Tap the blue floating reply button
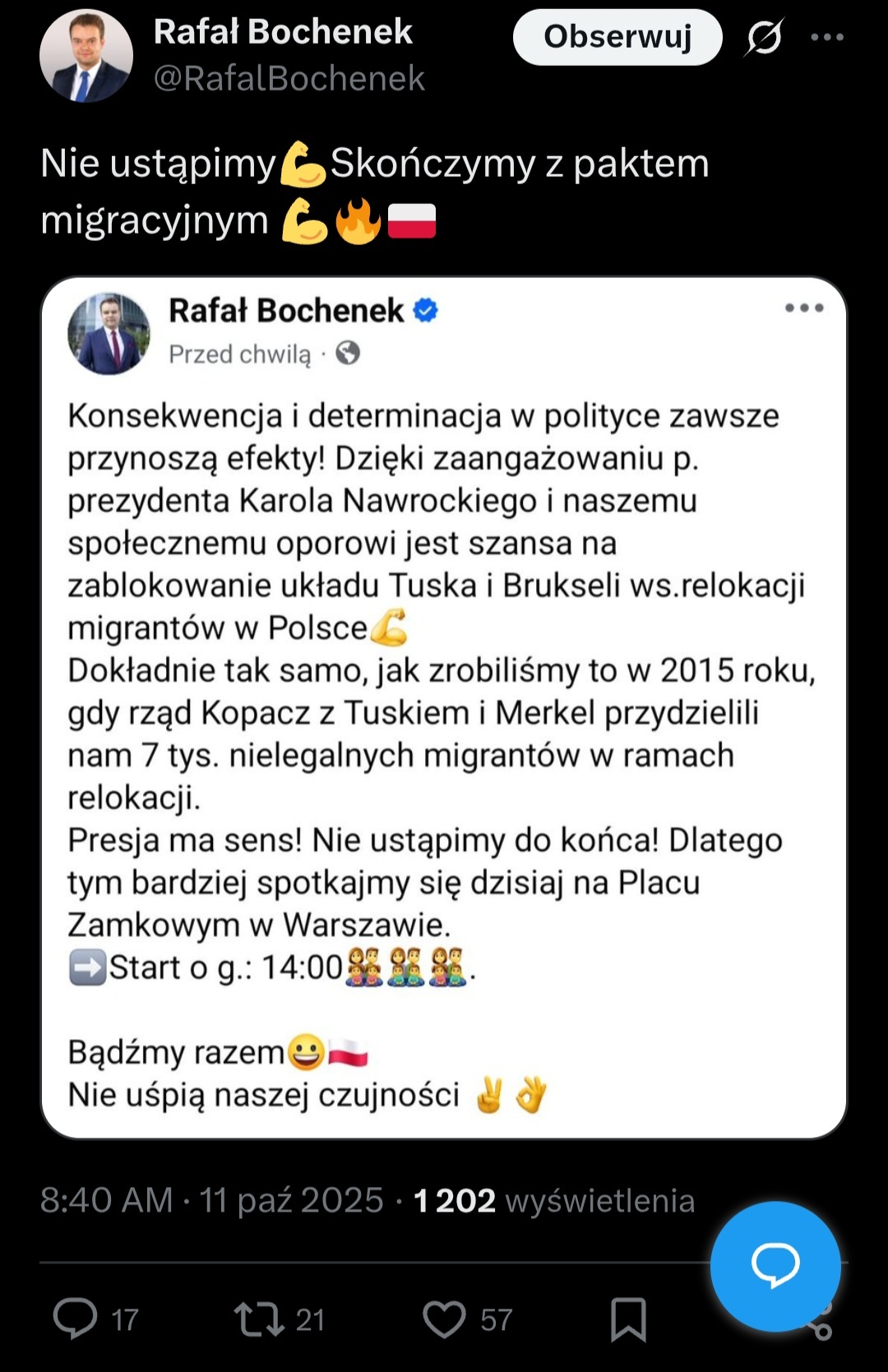This screenshot has height=1372, width=888. pos(775,1265)
